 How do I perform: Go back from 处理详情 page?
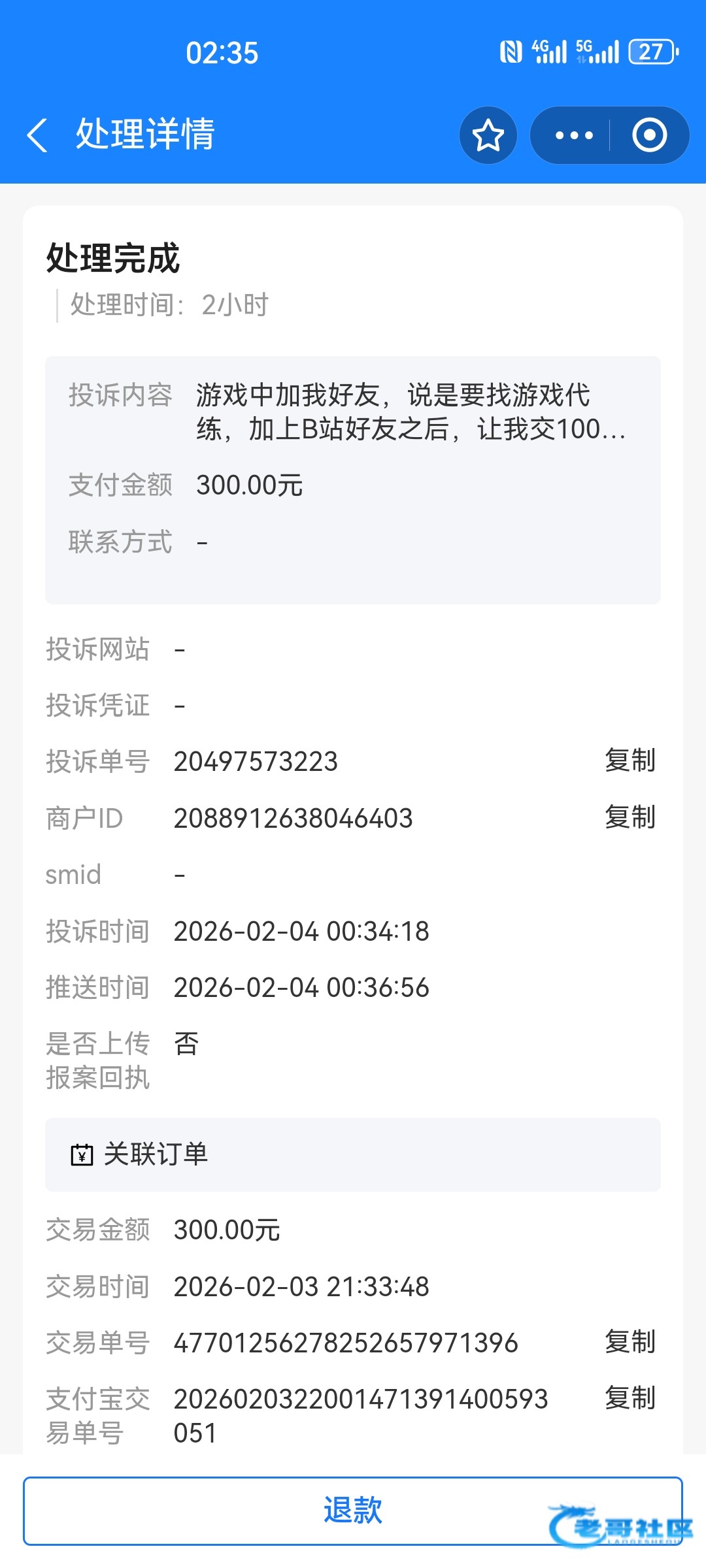coord(38,135)
